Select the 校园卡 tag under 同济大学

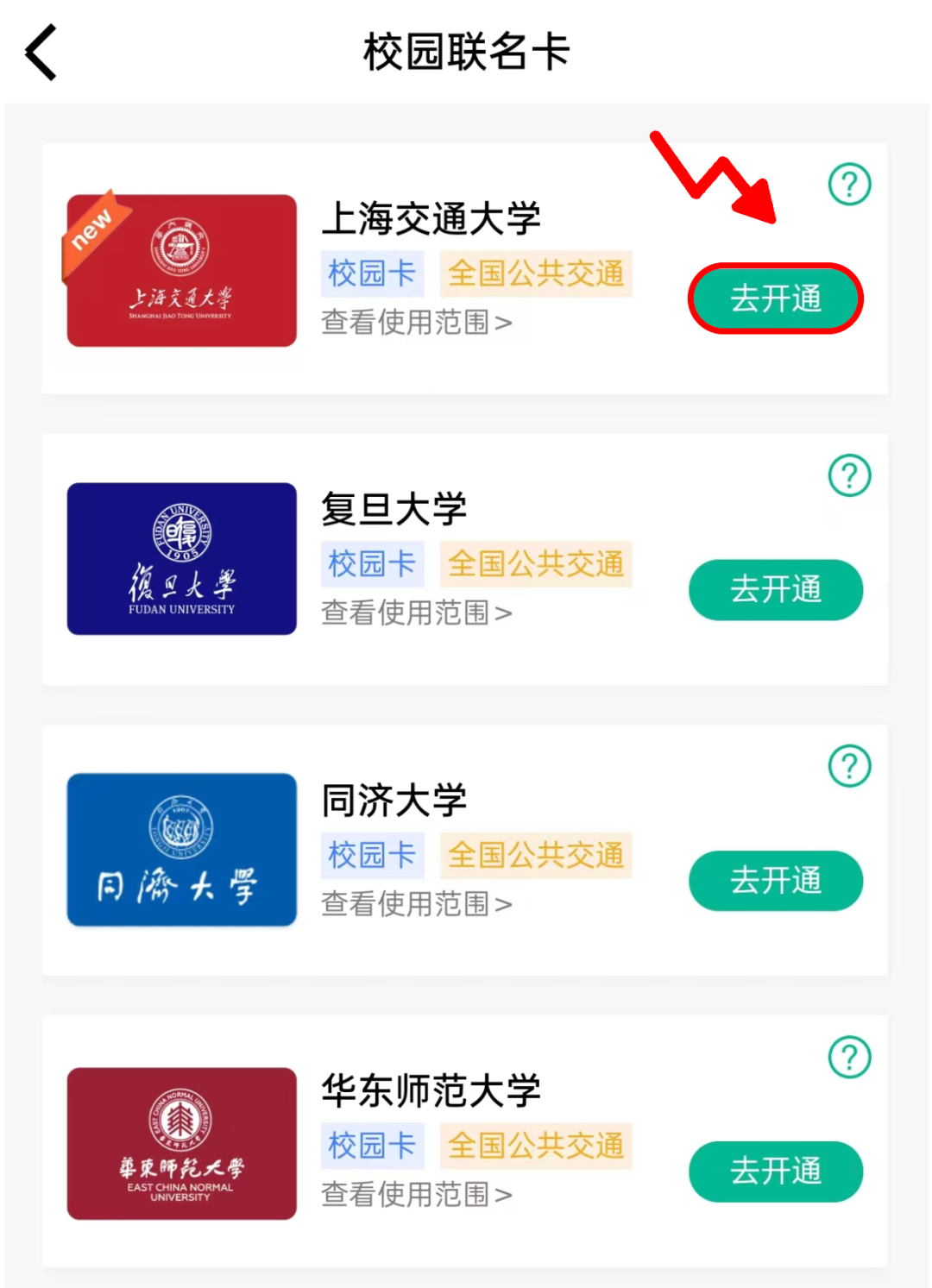click(x=372, y=855)
